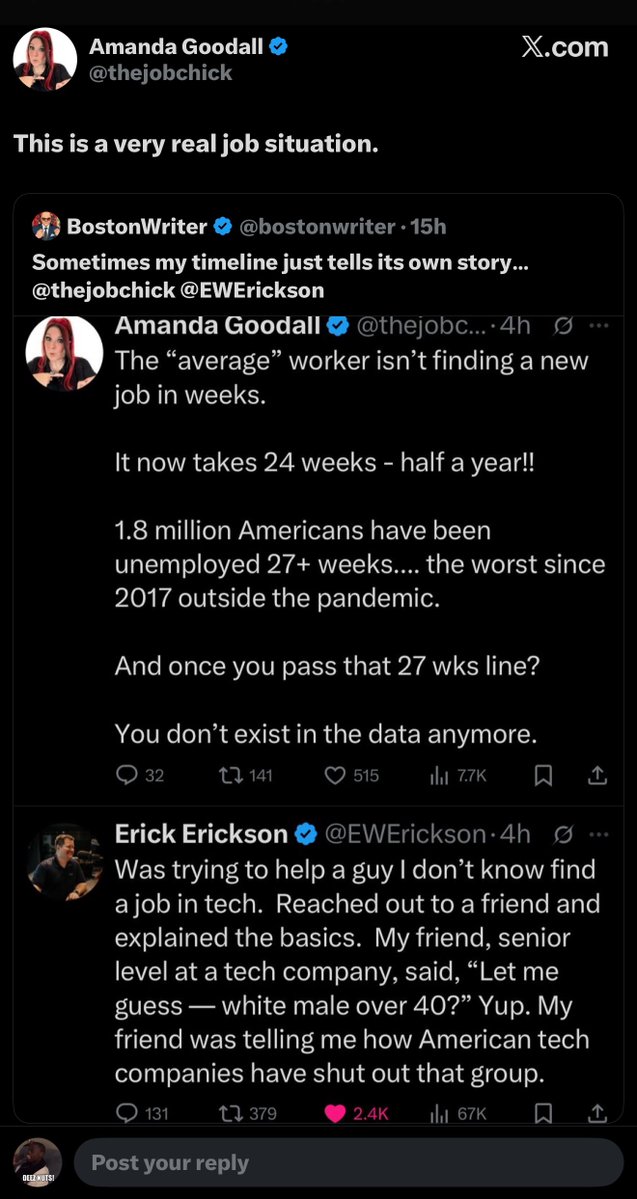
Task: View the screenshot image in the quoted post
Action: click(x=318, y=700)
